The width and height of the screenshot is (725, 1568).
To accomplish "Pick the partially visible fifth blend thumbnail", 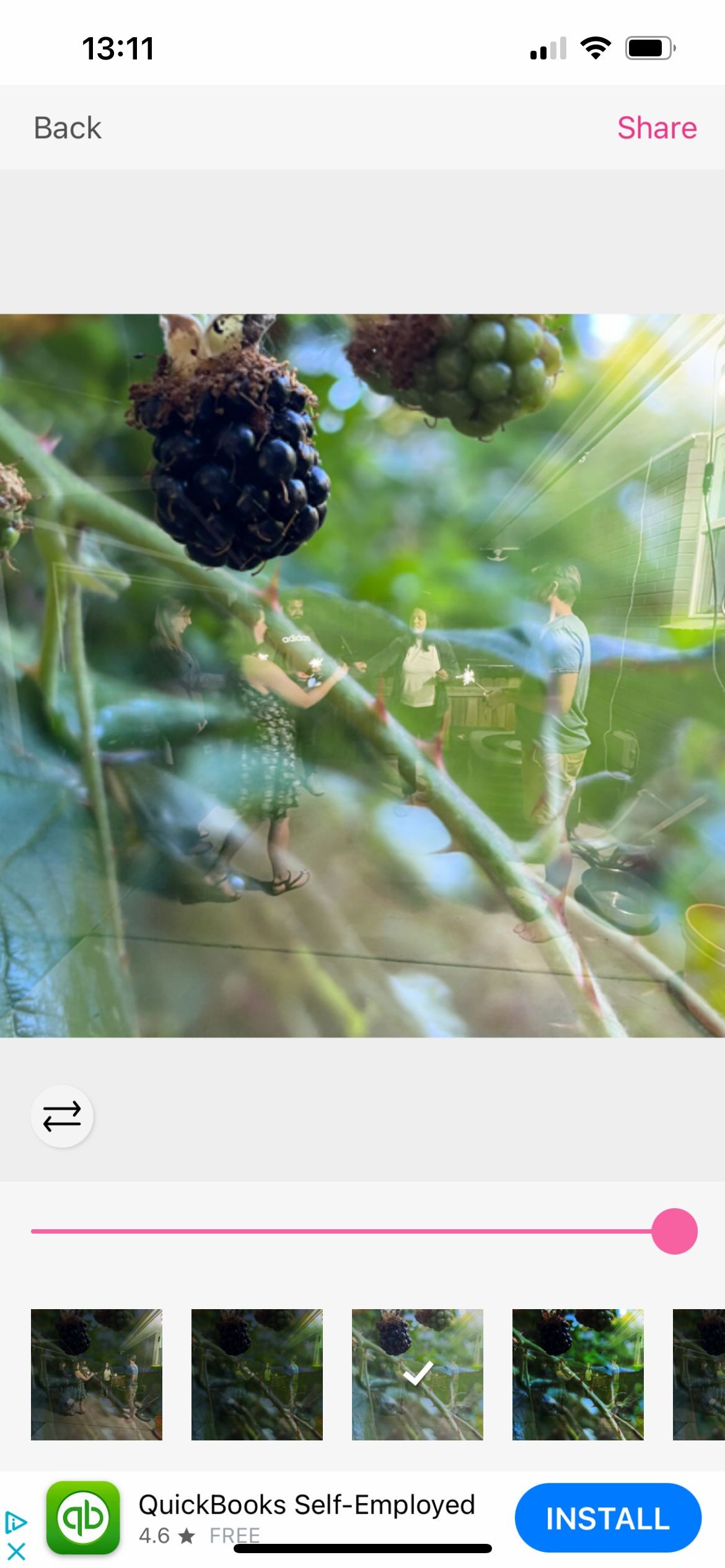I will coord(699,1374).
